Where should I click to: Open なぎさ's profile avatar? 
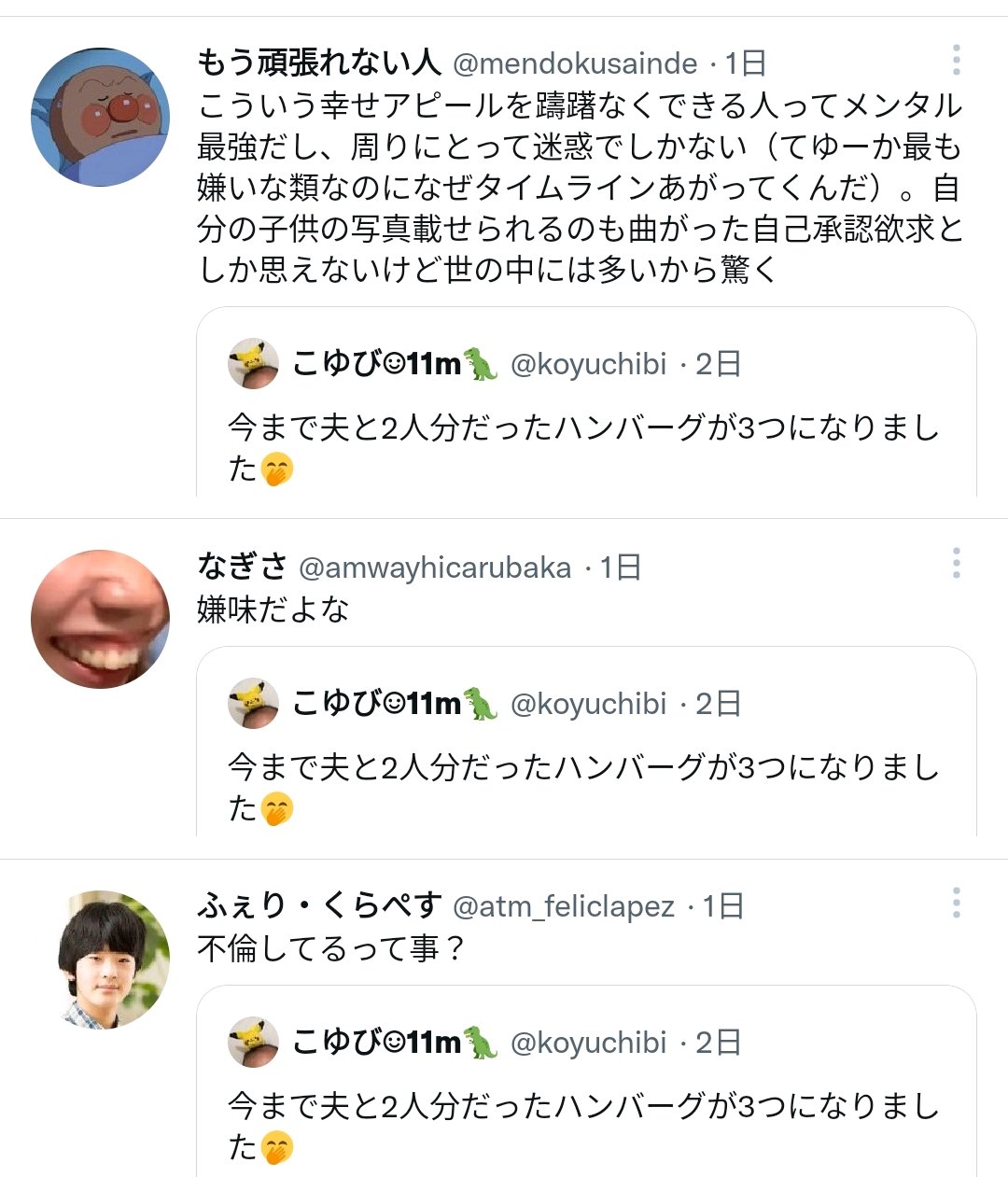click(x=100, y=619)
